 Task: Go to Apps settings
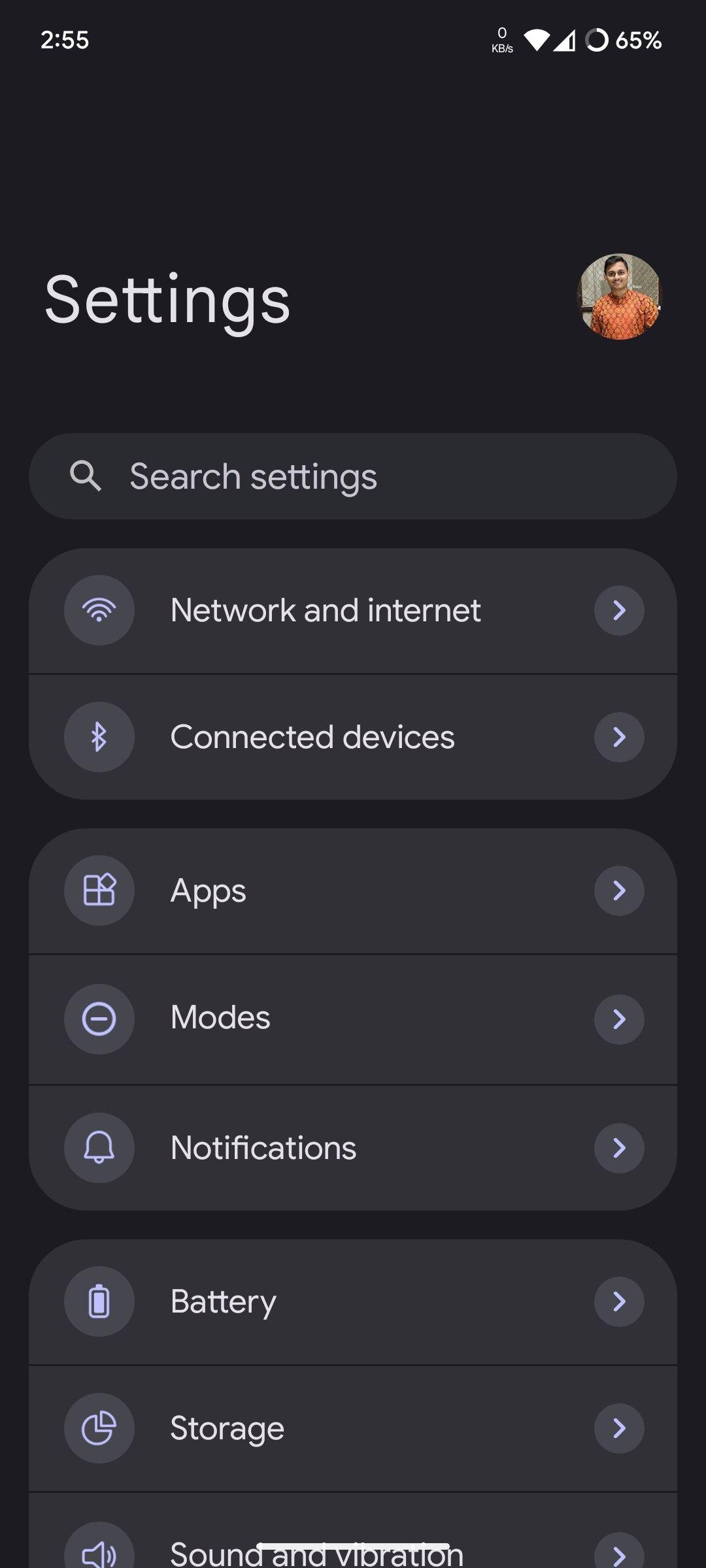point(353,890)
